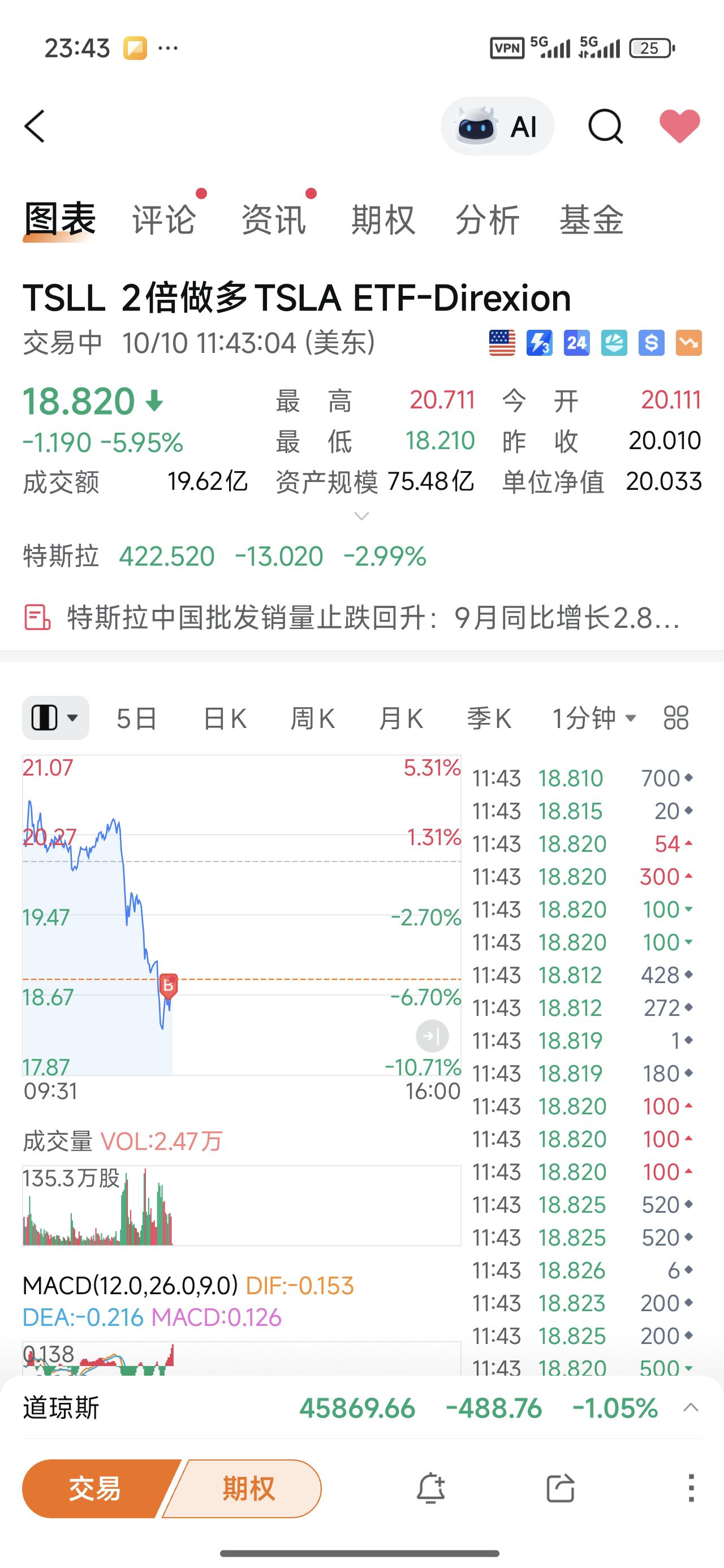Switch chart to 日K
The height and width of the screenshot is (1568, 724).
click(x=224, y=719)
